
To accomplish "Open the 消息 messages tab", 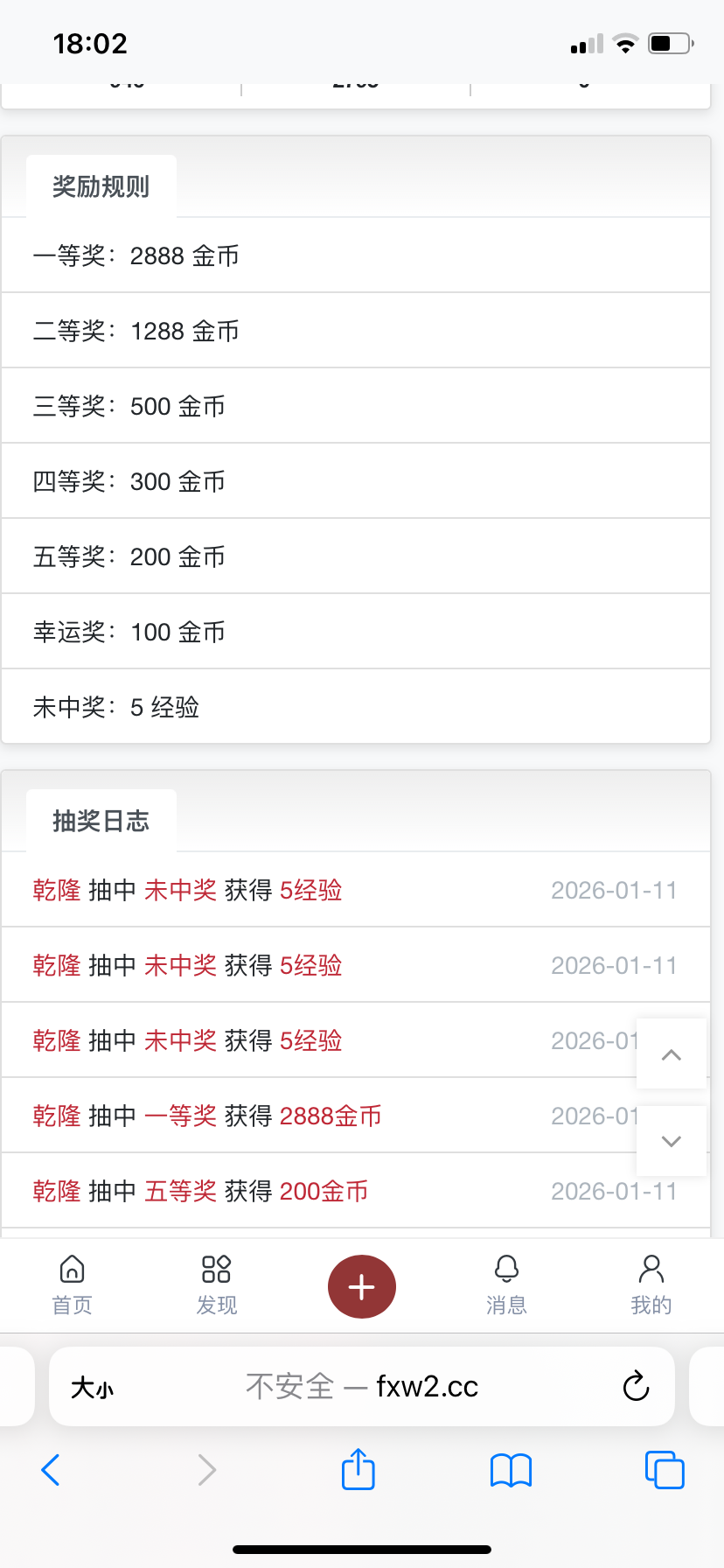I will click(506, 1284).
